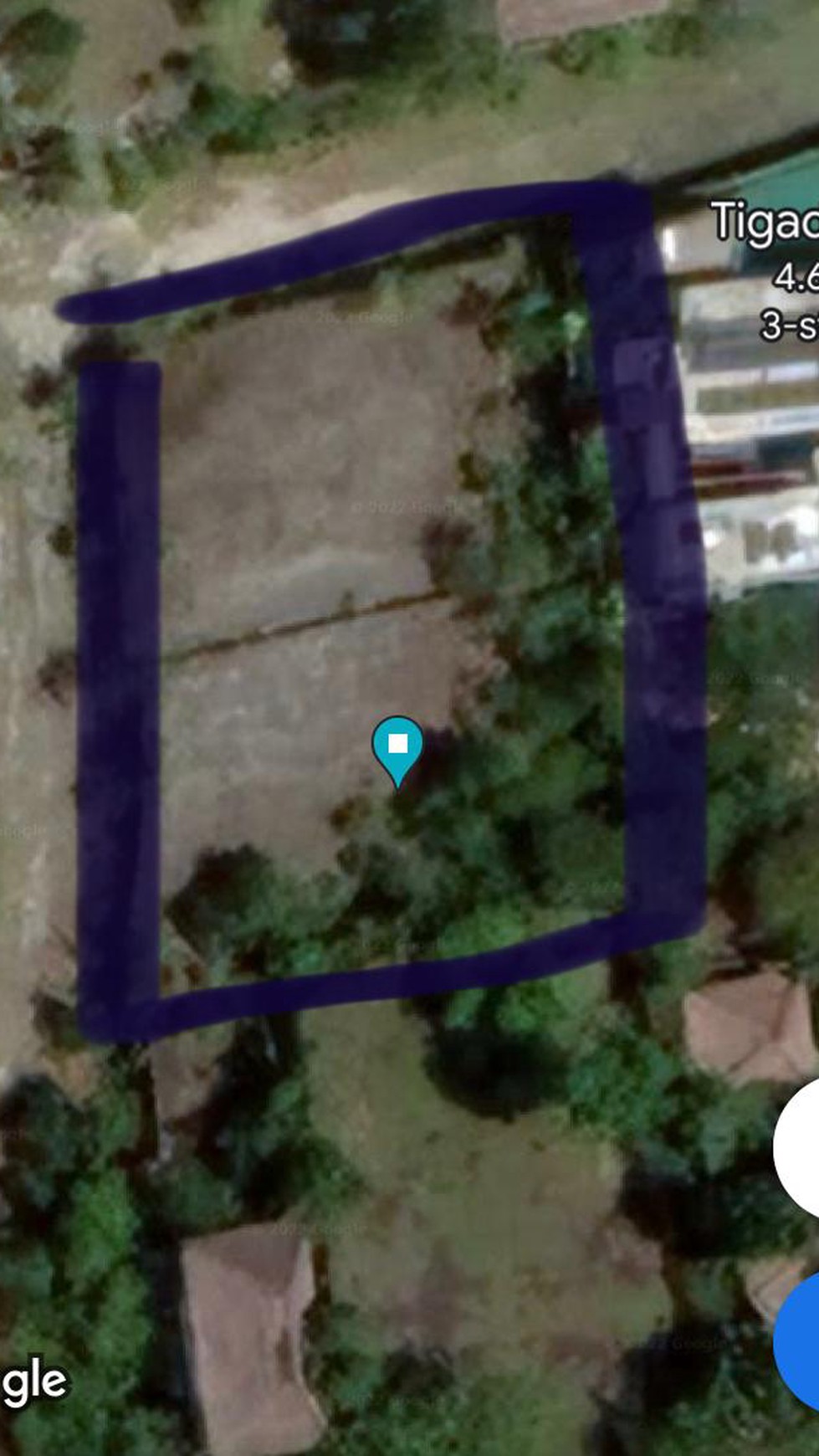The width and height of the screenshot is (819, 1456).
Task: Tap the purple boundary's left edge
Action: coord(117,669)
